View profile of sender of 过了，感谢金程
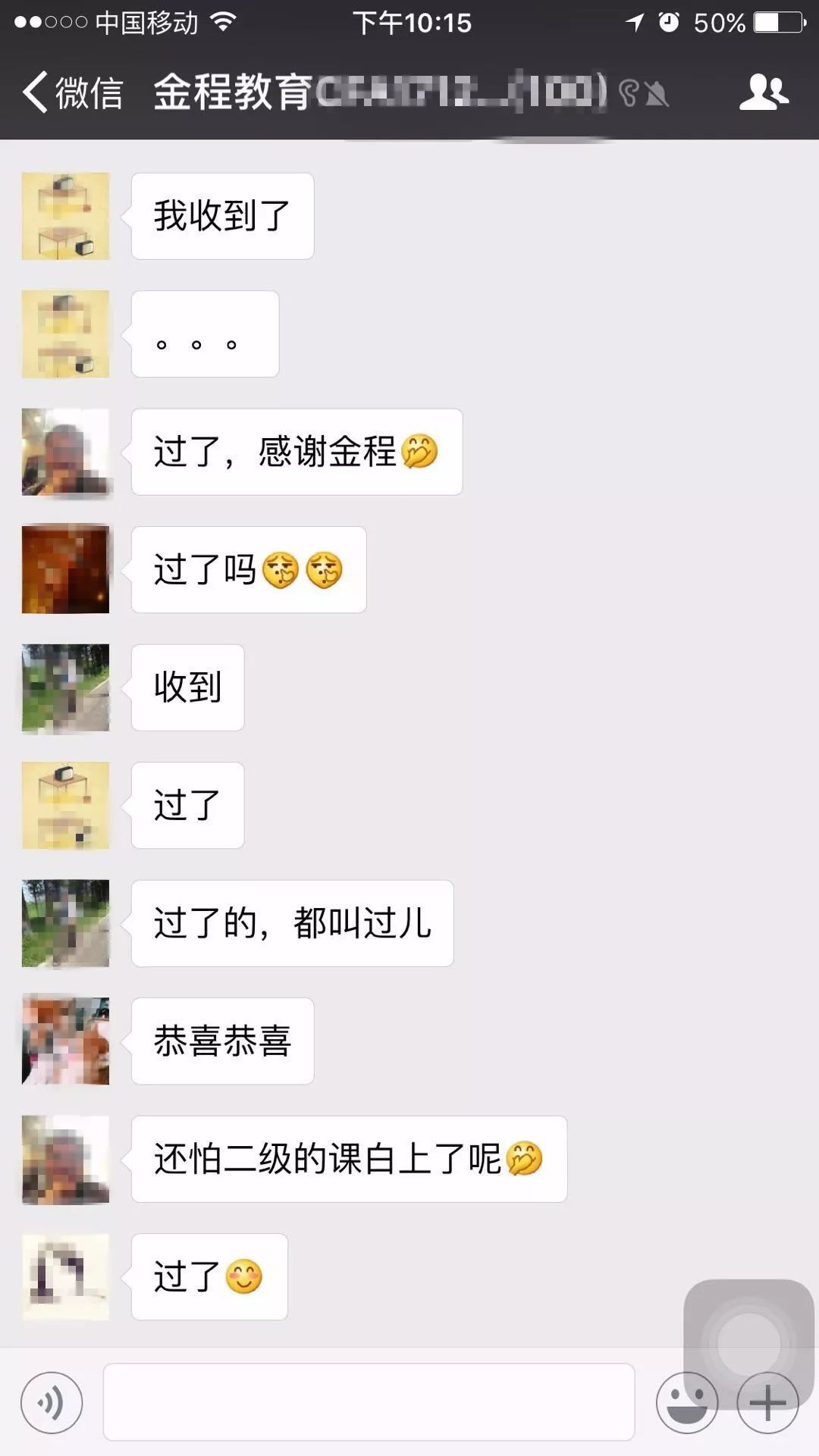This screenshot has width=819, height=1456. 65,452
